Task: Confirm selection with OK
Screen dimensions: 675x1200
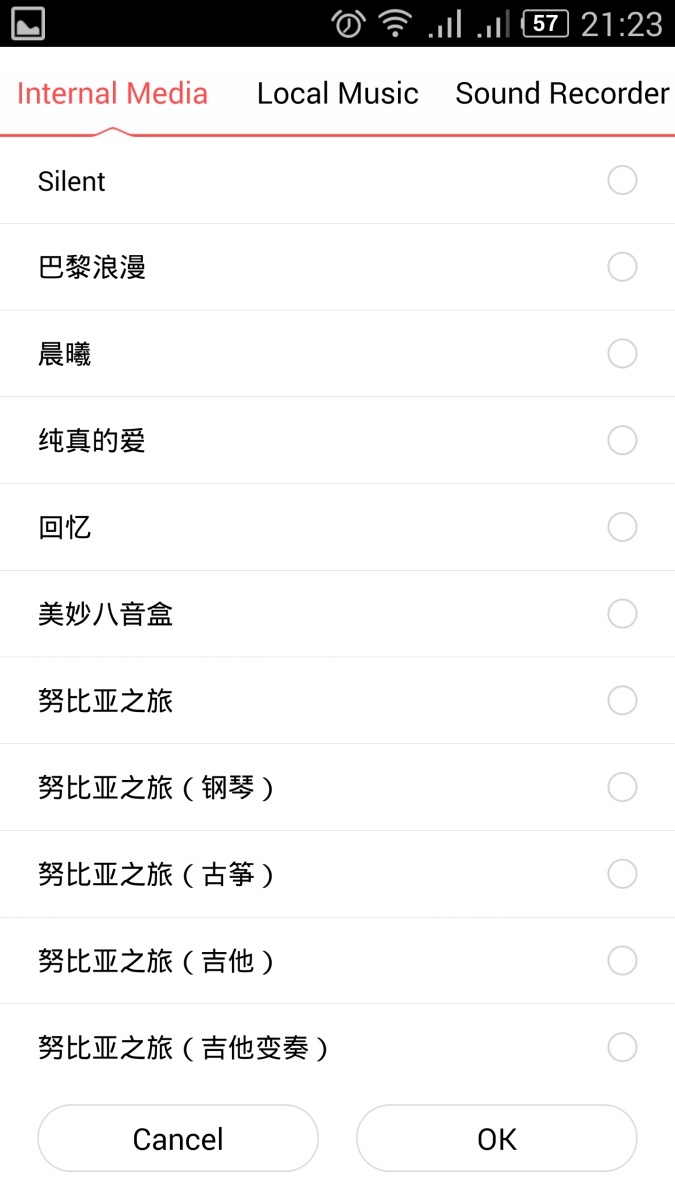Action: tap(497, 1139)
